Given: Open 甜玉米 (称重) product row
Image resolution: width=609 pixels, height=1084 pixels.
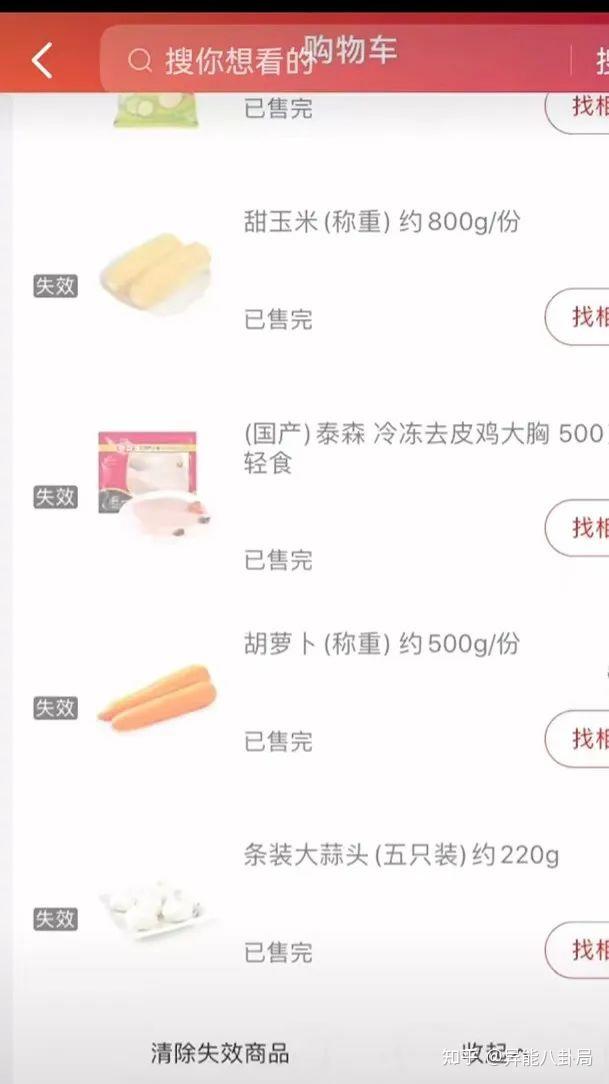Looking at the screenshot, I should (381, 222).
